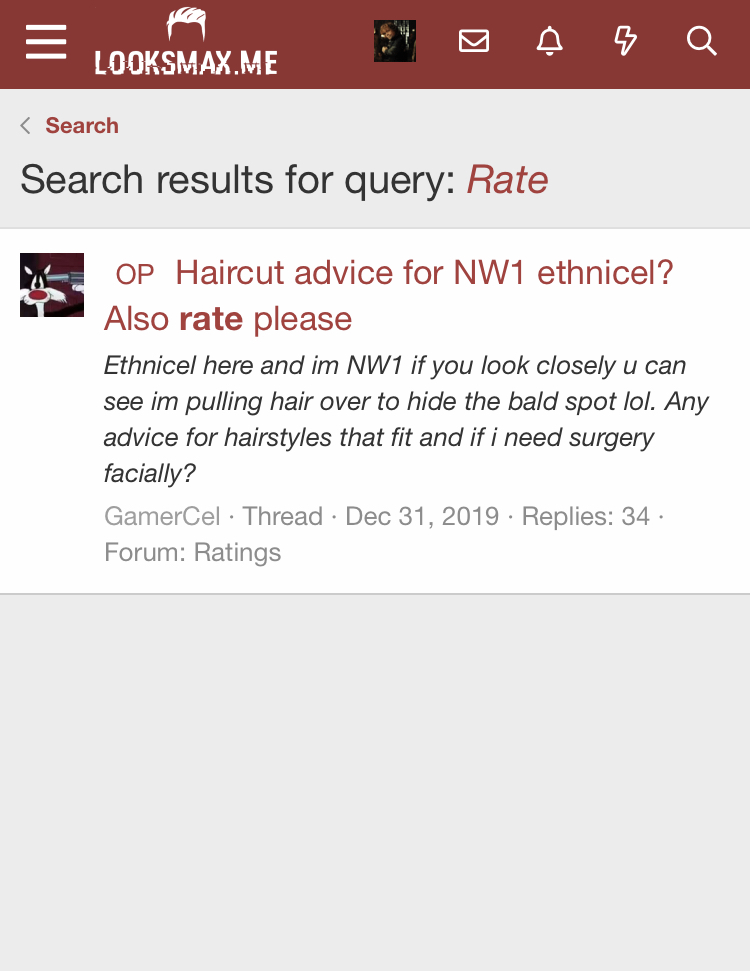The width and height of the screenshot is (750, 971).
Task: Open the inbox envelope icon
Action: 474,42
